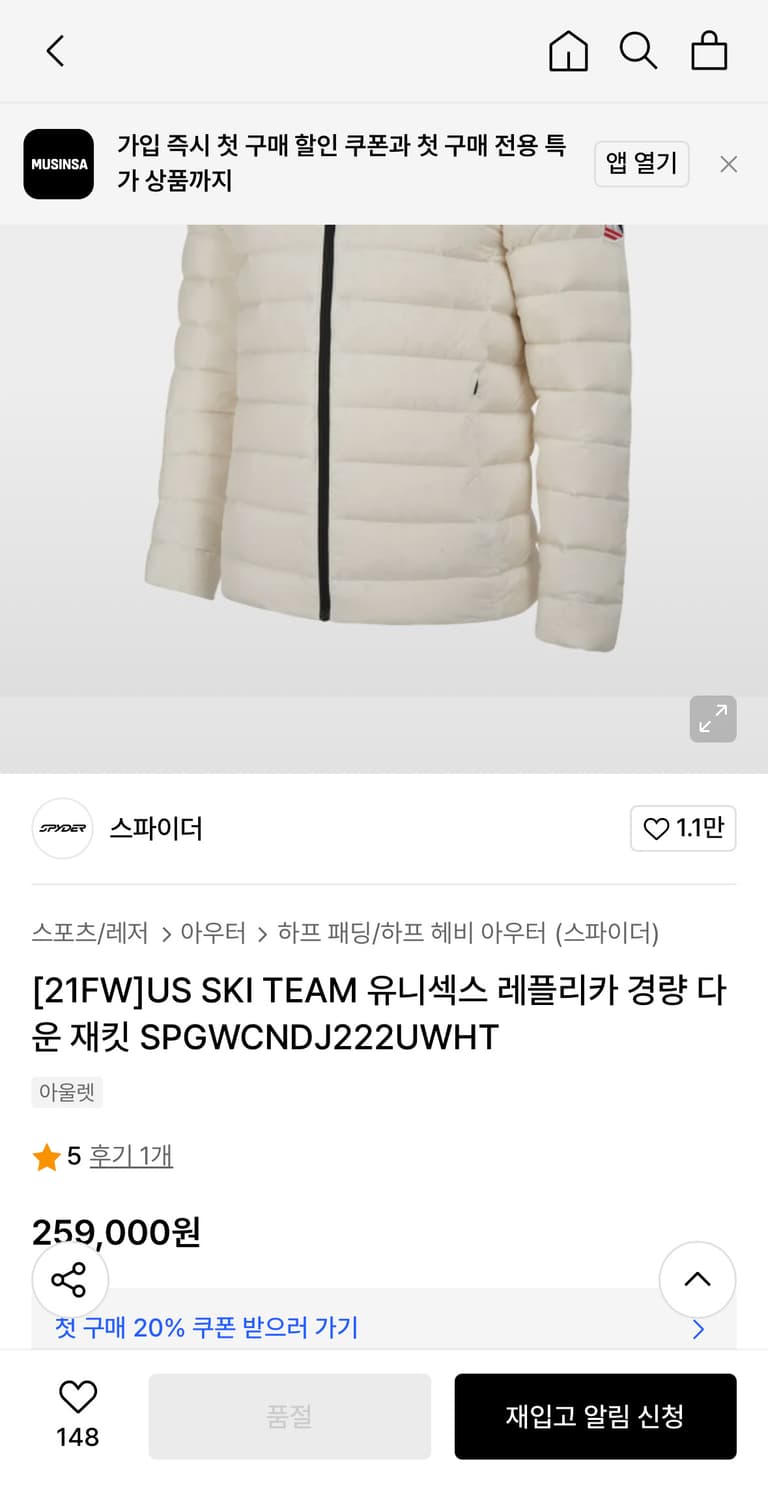This screenshot has height=1500, width=768.
Task: Select the SPYDER brand logo
Action: coord(62,828)
